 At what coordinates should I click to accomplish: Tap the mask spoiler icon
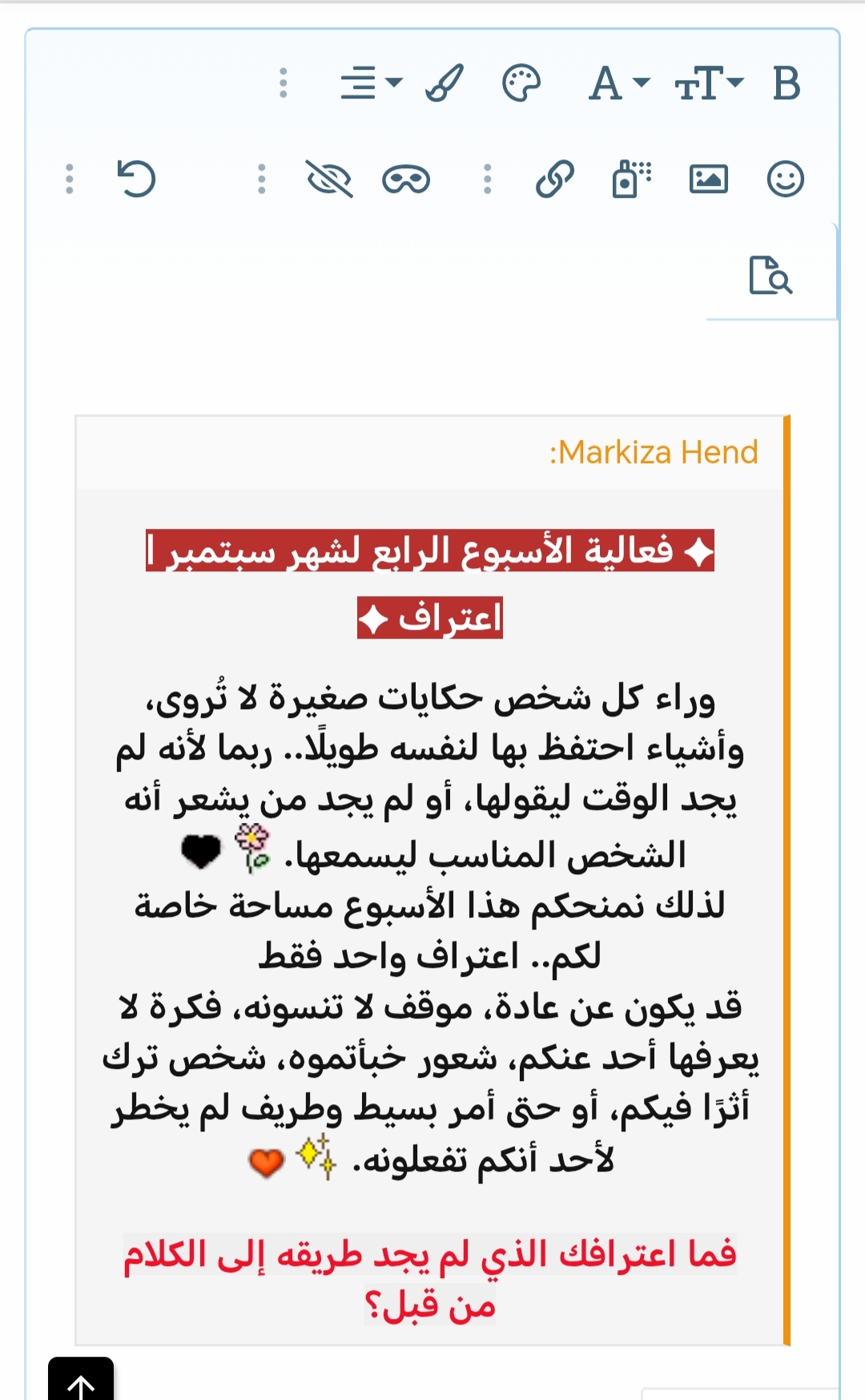pyautogui.click(x=406, y=179)
